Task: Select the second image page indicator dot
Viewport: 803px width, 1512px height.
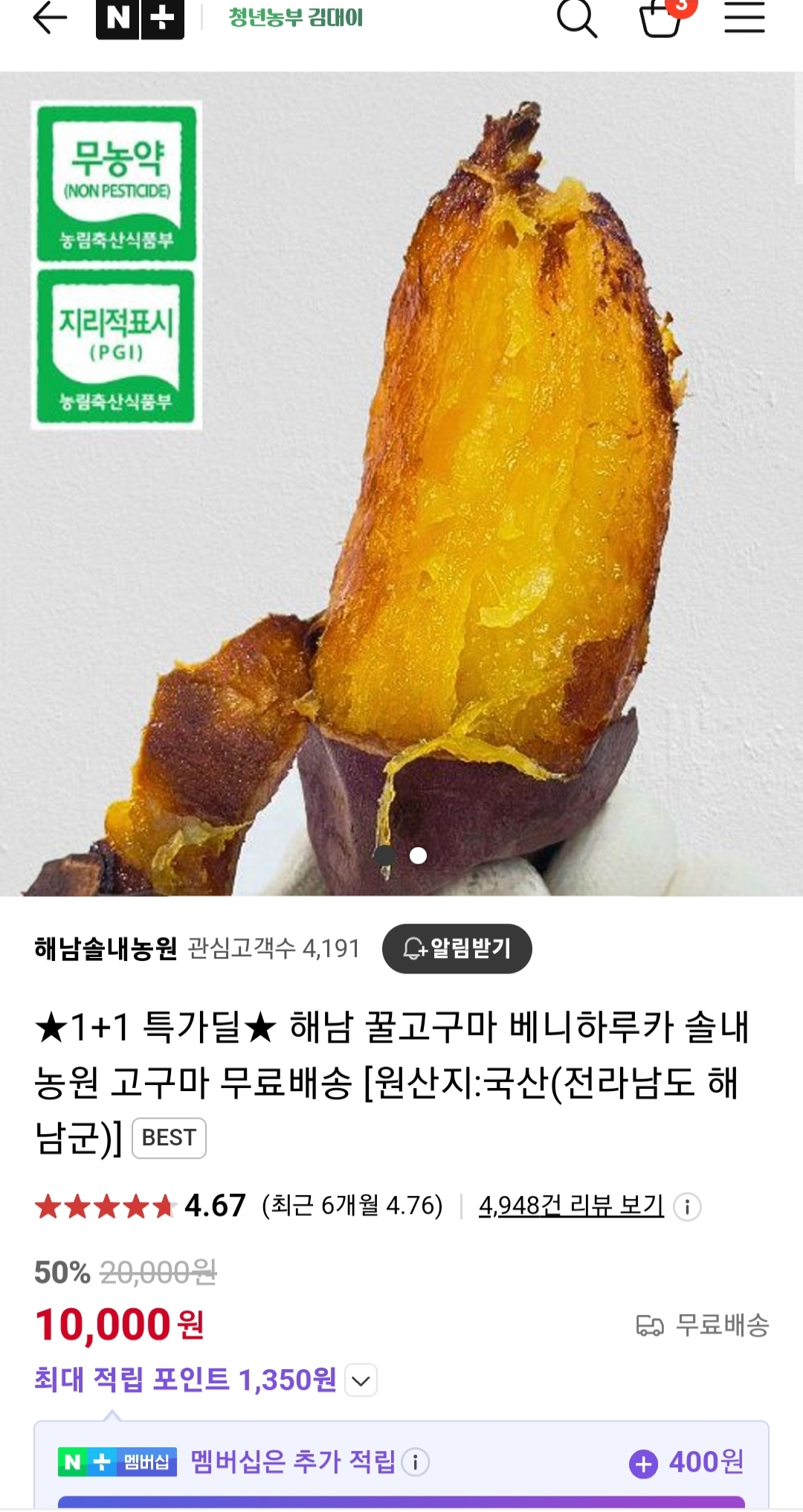Action: tap(419, 855)
